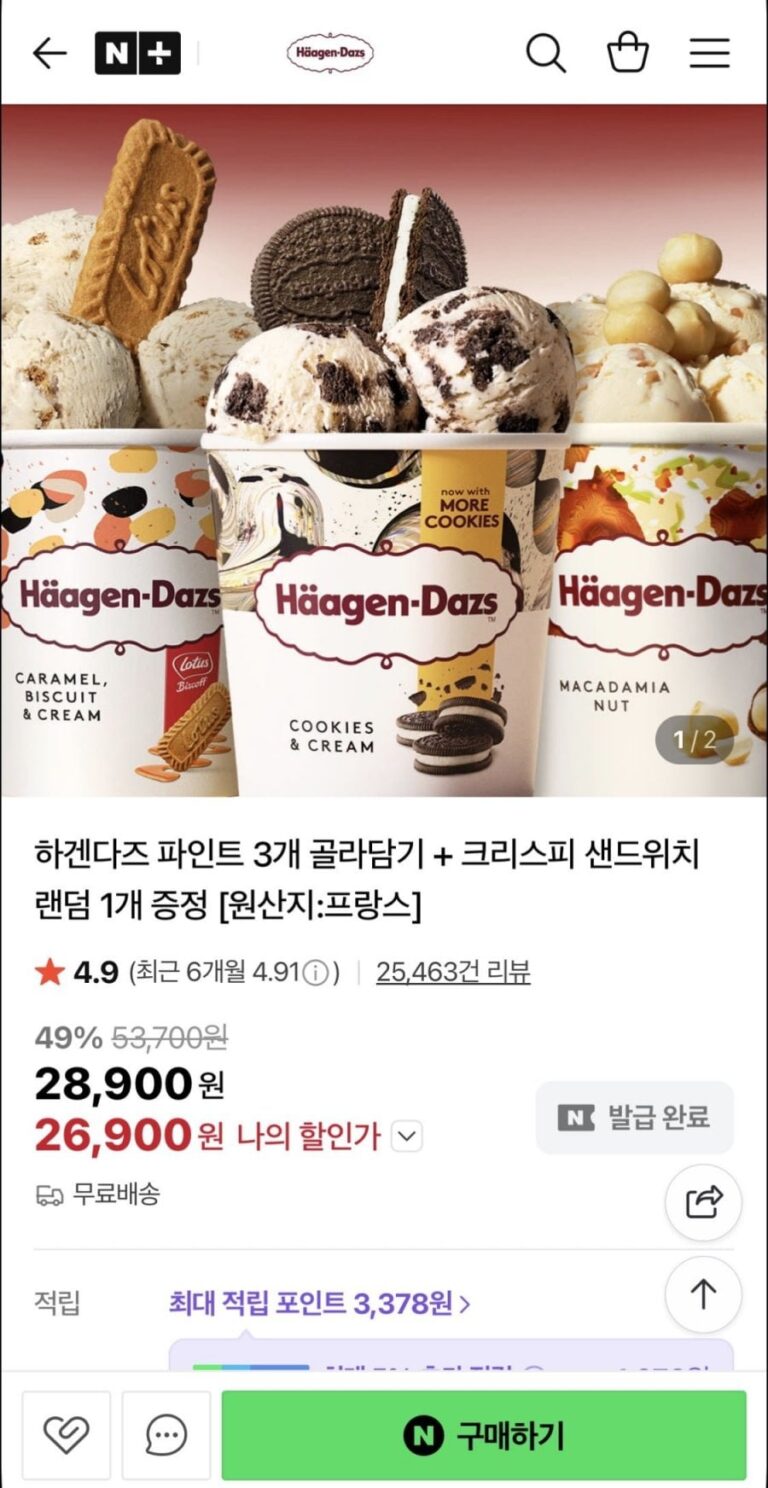Open the shopping basket

628,54
